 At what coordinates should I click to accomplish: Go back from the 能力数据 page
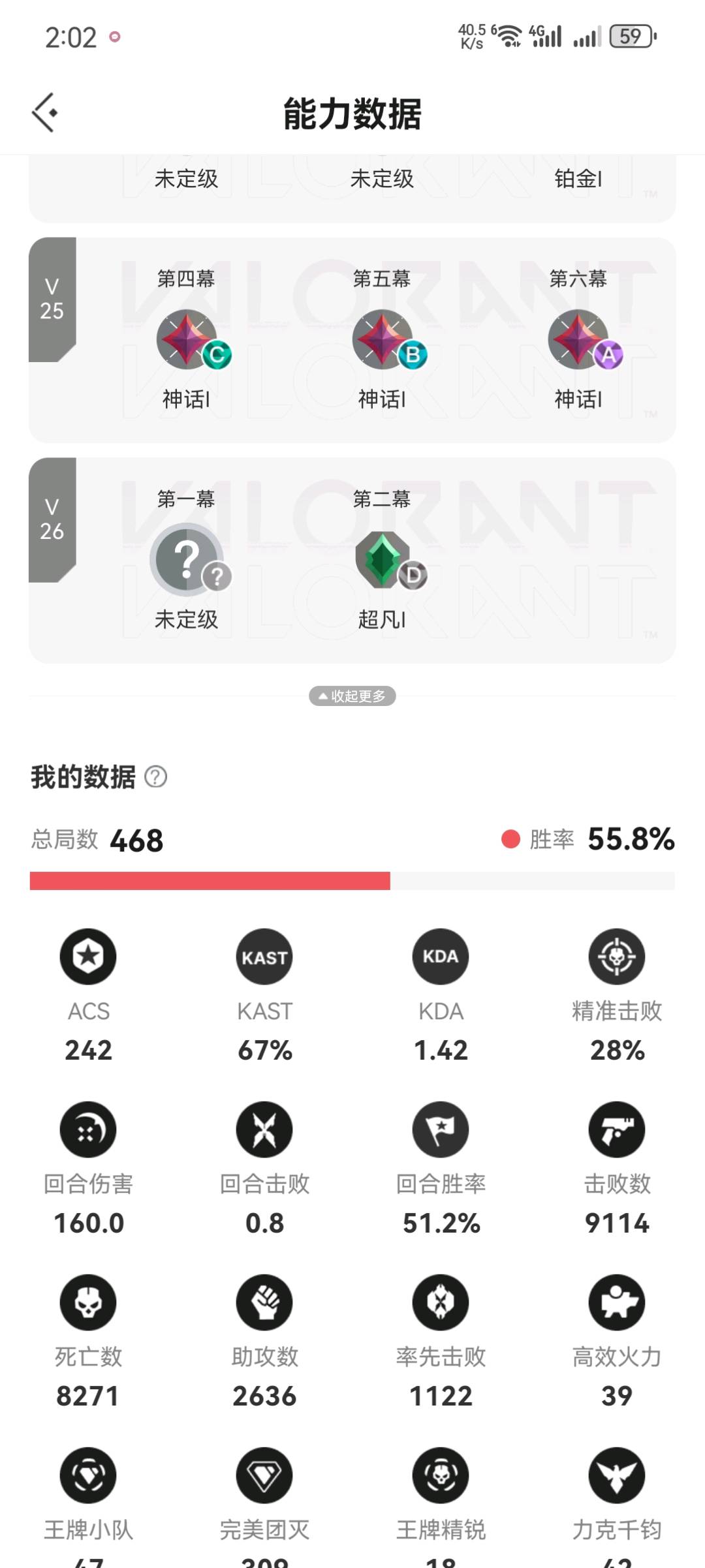click(x=44, y=113)
